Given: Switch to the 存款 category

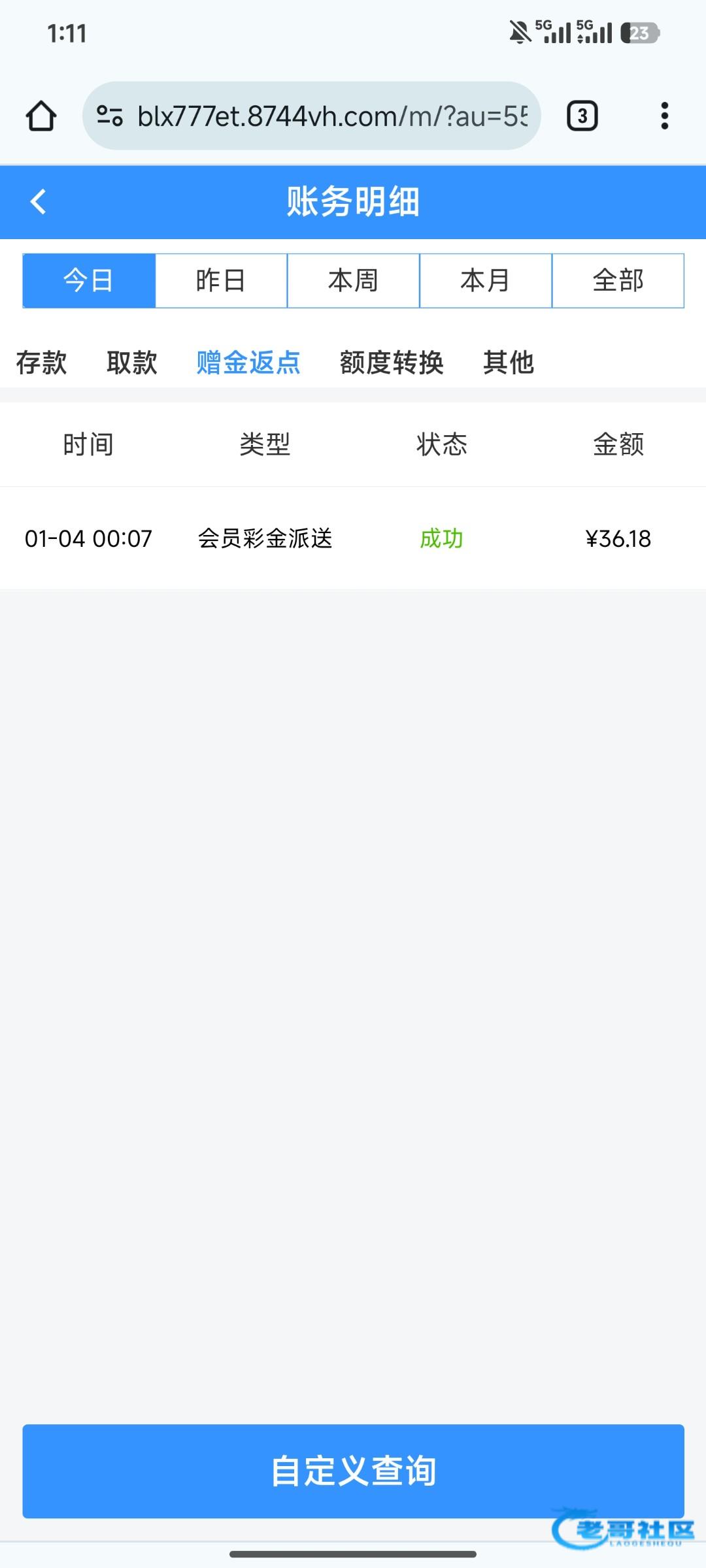Looking at the screenshot, I should coord(41,363).
